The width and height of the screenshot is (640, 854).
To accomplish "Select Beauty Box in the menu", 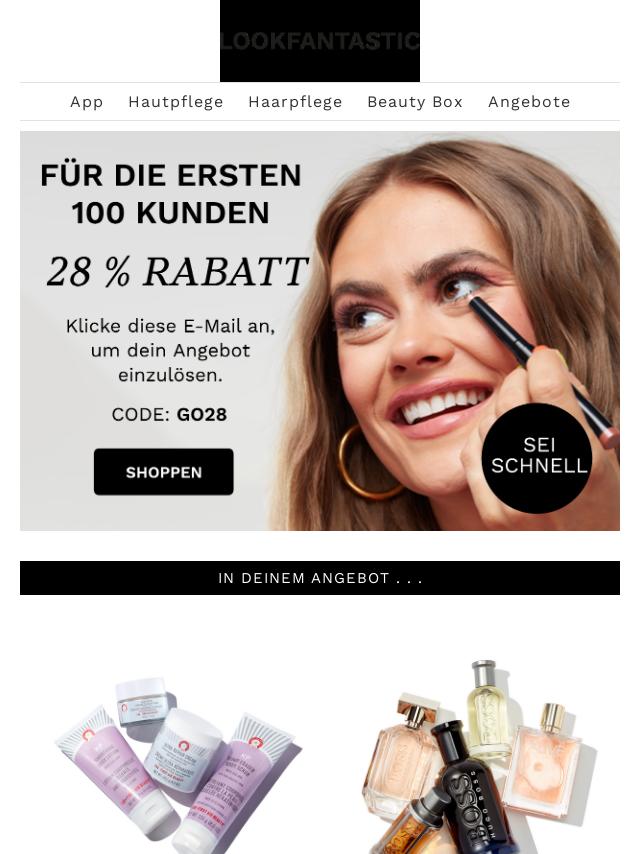I will 415,102.
